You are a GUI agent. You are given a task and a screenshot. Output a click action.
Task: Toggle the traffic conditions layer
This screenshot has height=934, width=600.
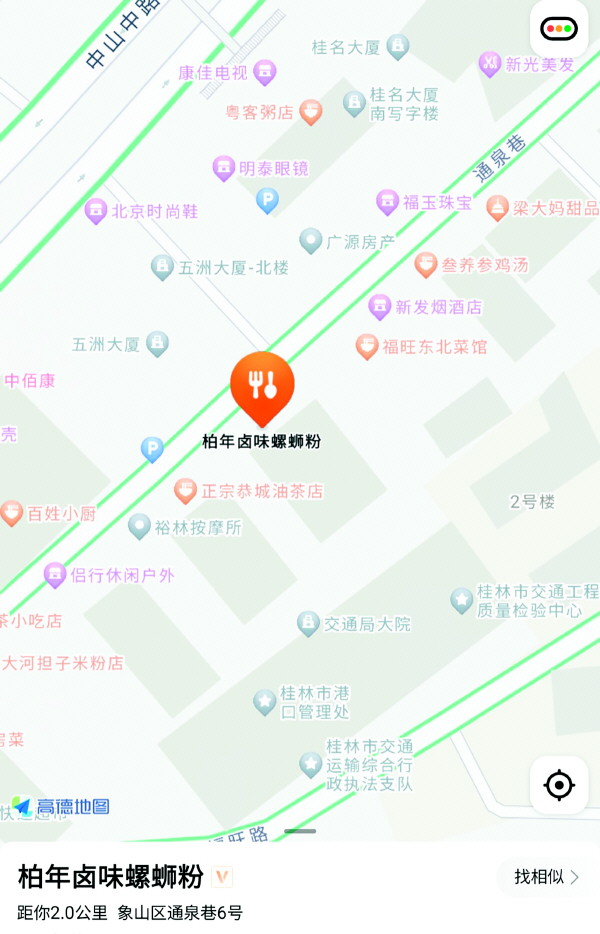(x=559, y=29)
